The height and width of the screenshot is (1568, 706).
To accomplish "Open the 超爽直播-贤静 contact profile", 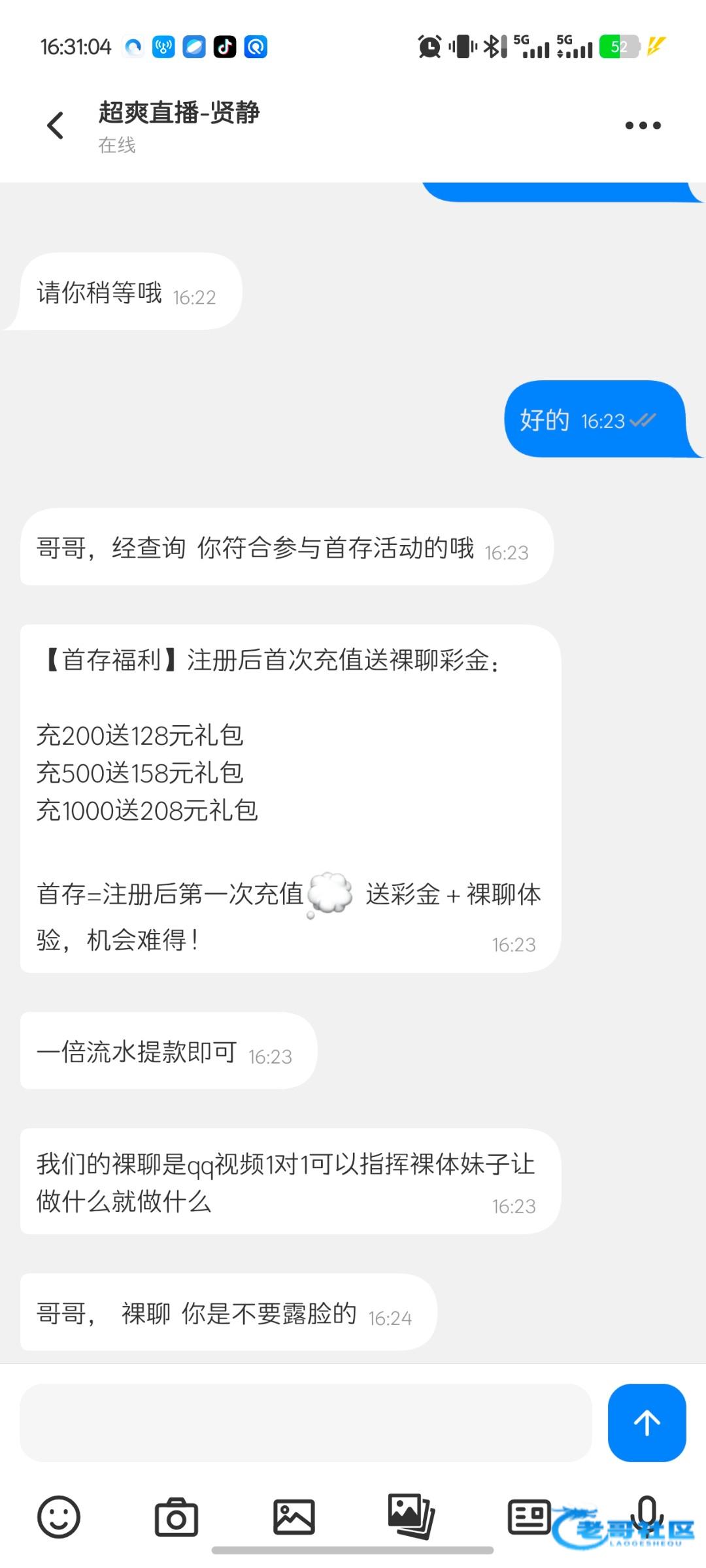I will pyautogui.click(x=179, y=125).
